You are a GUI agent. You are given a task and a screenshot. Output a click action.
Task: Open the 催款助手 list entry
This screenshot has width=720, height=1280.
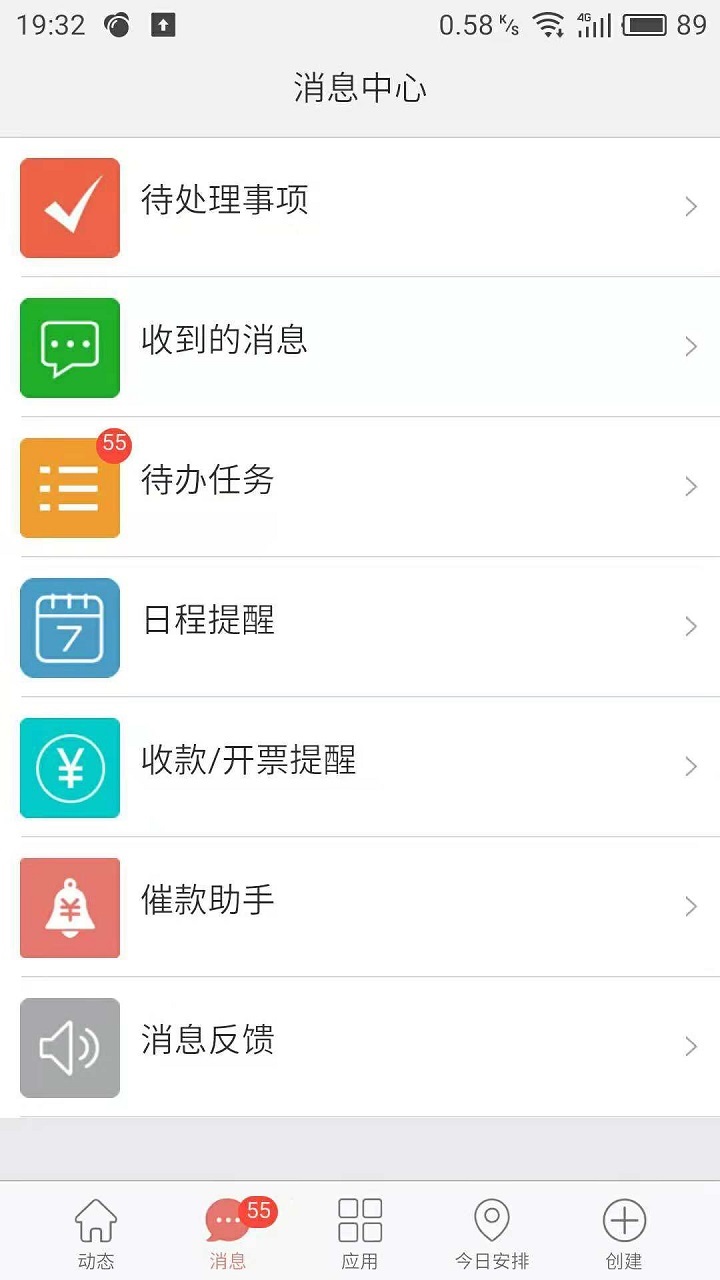(x=360, y=907)
